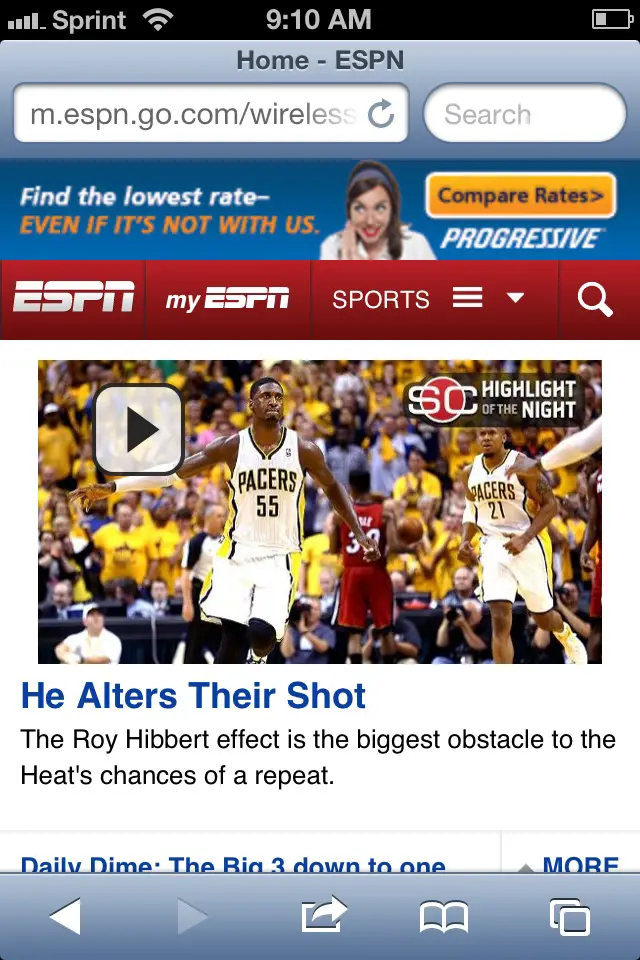This screenshot has height=960, width=640.
Task: Expand the SPORTS dropdown menu
Action: point(430,299)
